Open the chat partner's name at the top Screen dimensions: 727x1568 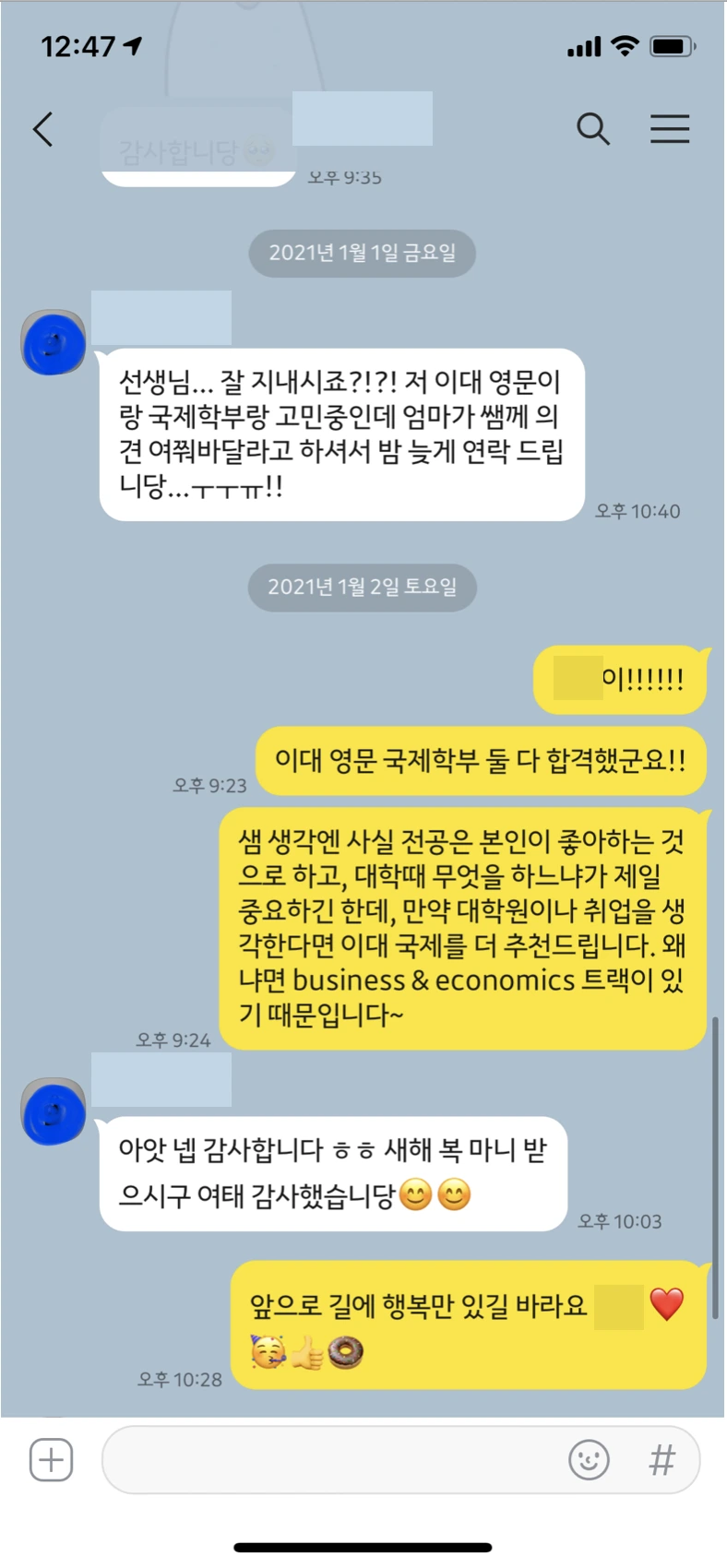(361, 119)
